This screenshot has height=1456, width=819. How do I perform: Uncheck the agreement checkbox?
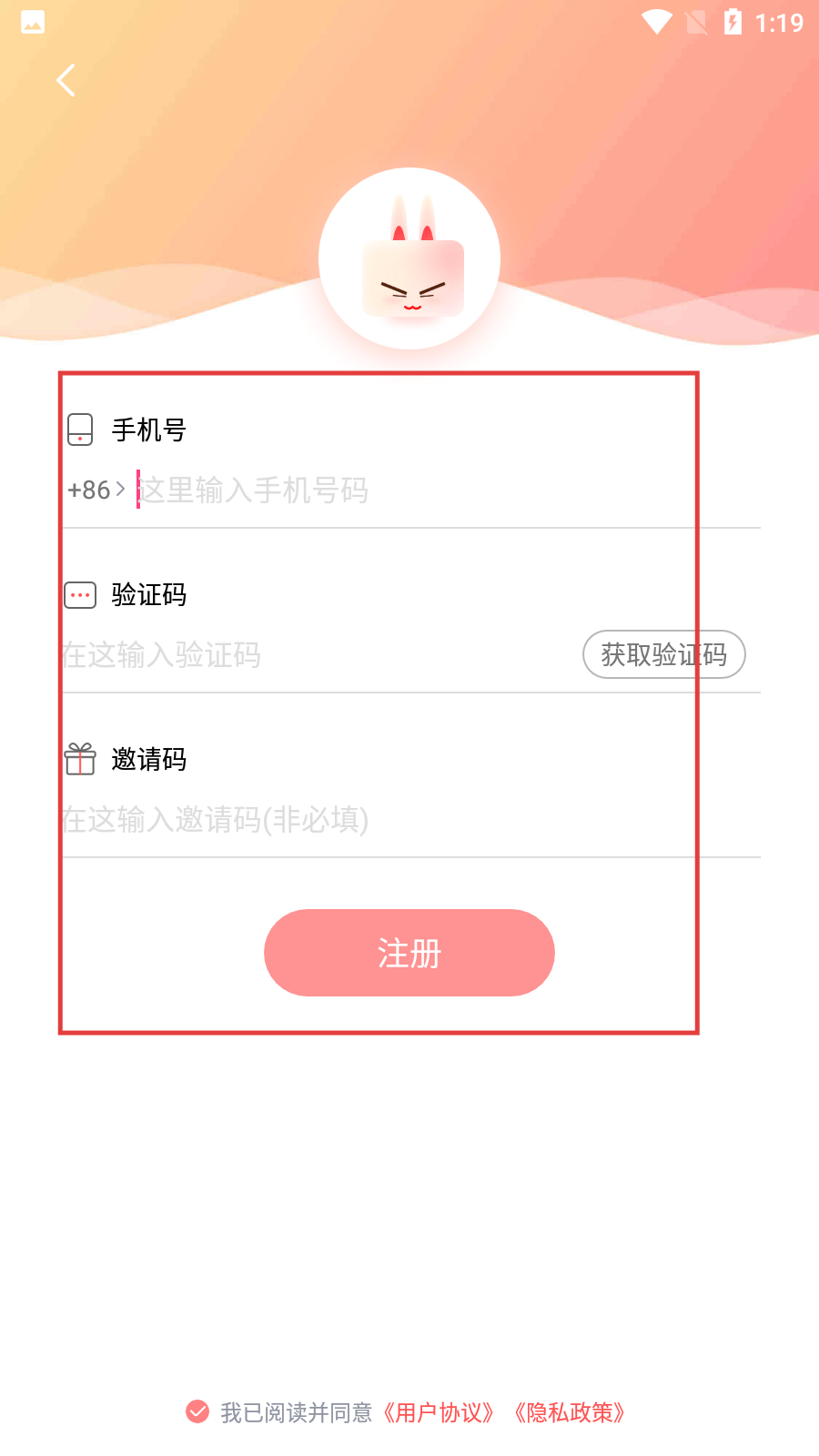[x=197, y=1411]
